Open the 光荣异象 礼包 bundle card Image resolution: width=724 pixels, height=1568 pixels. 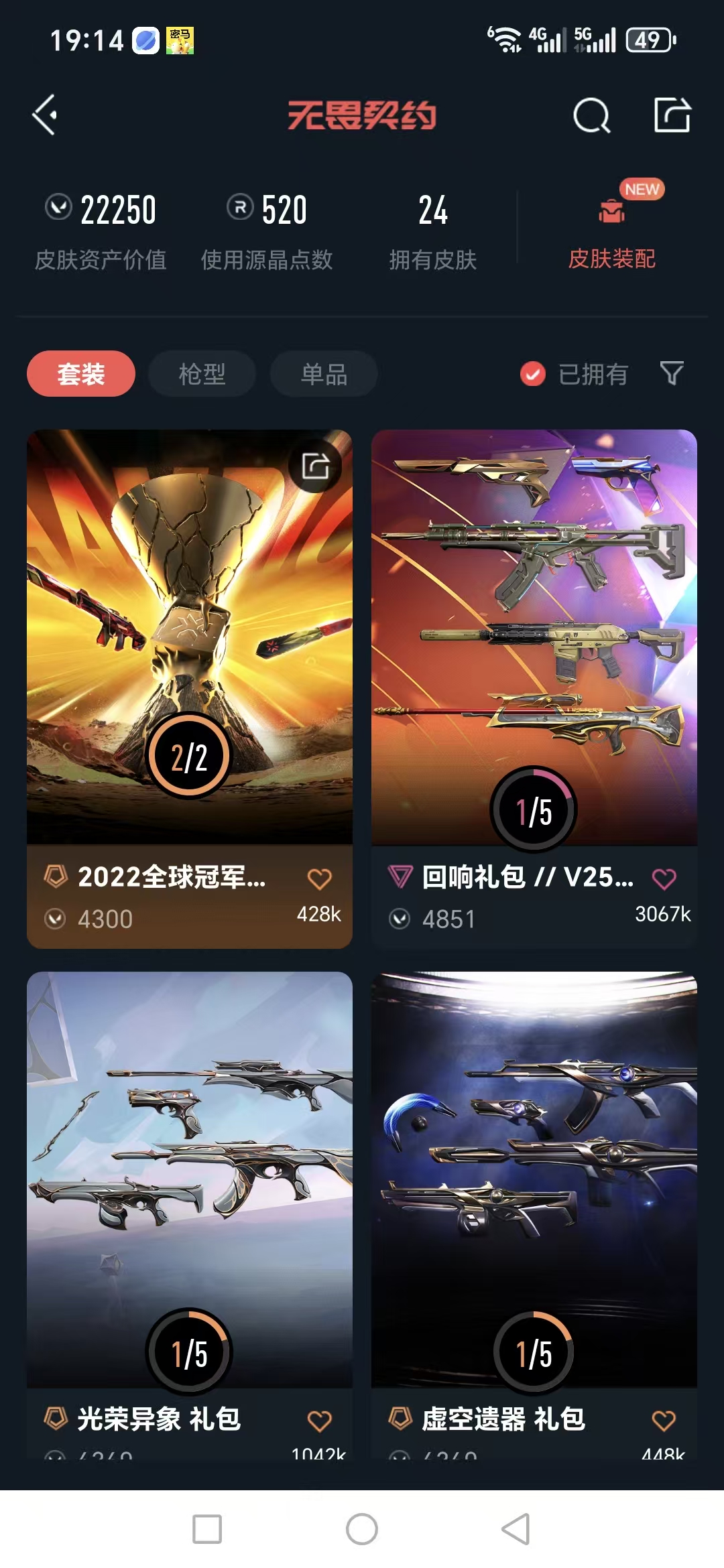coord(189,1179)
